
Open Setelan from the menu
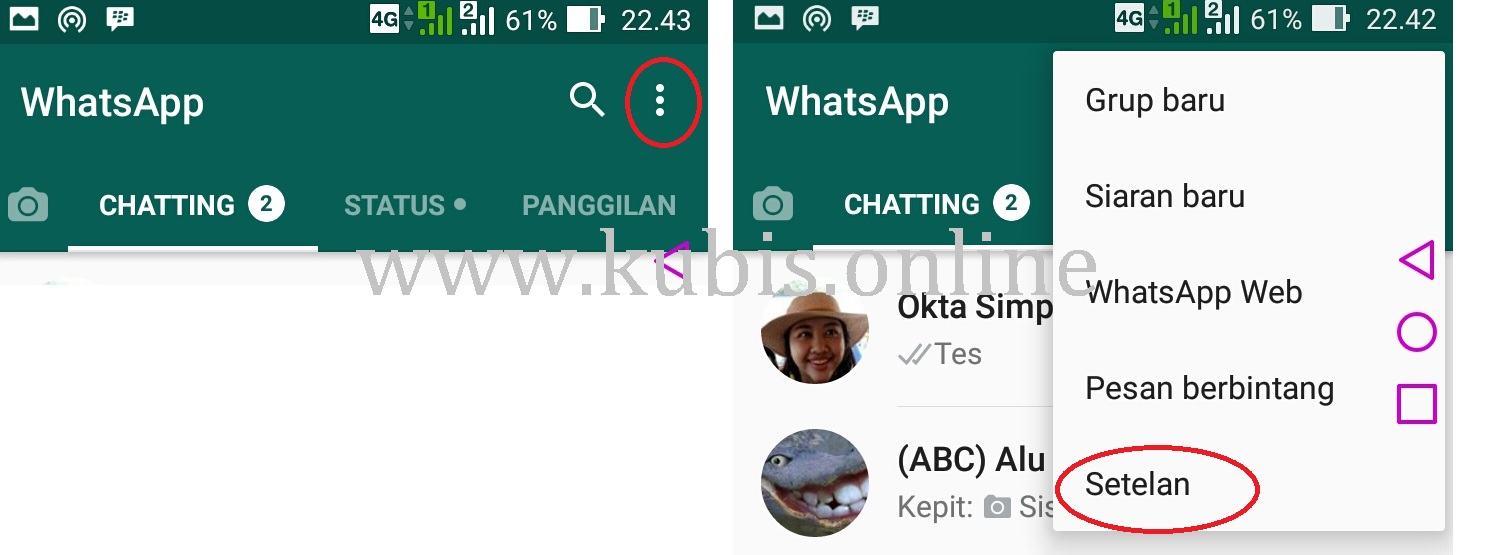1138,484
